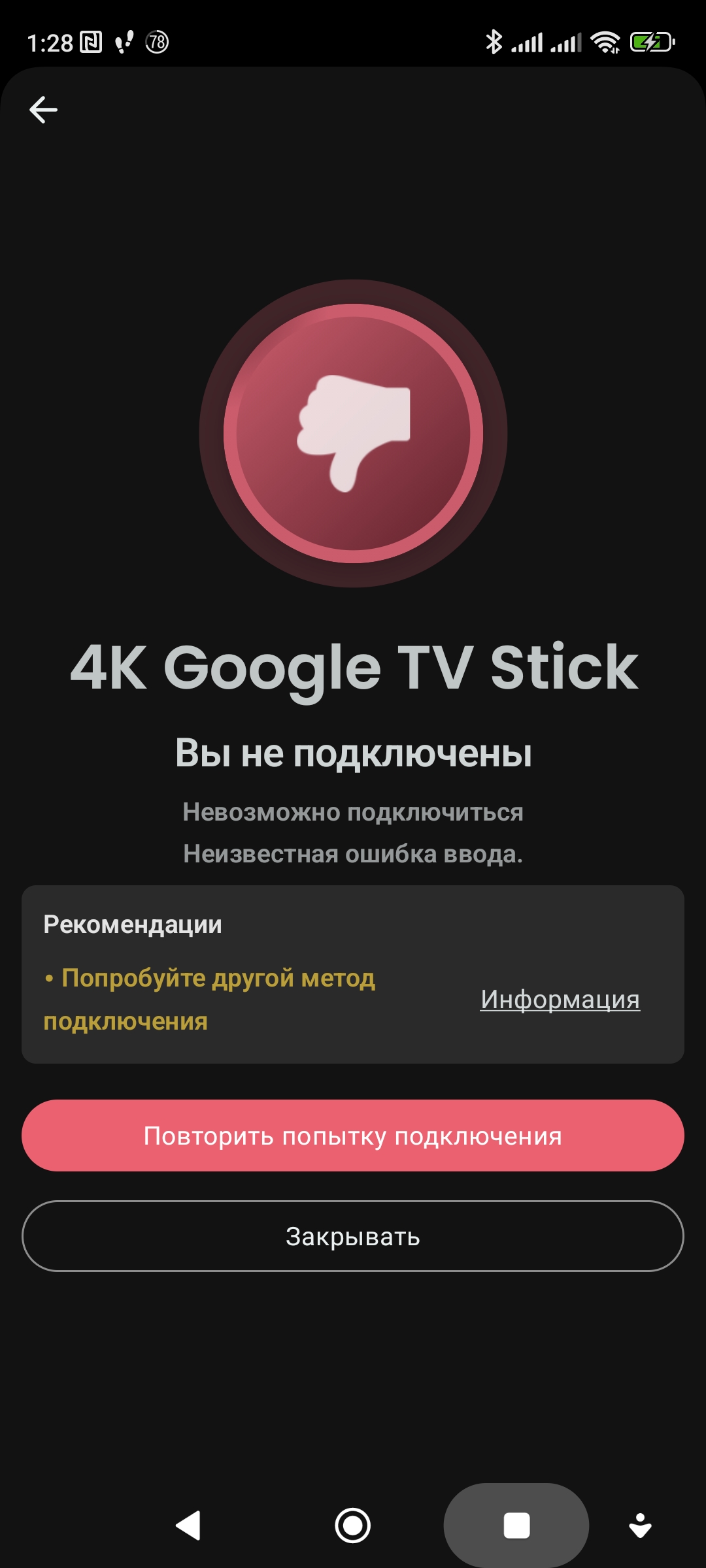Go back using the top arrow
706x1568 pixels.
point(44,110)
